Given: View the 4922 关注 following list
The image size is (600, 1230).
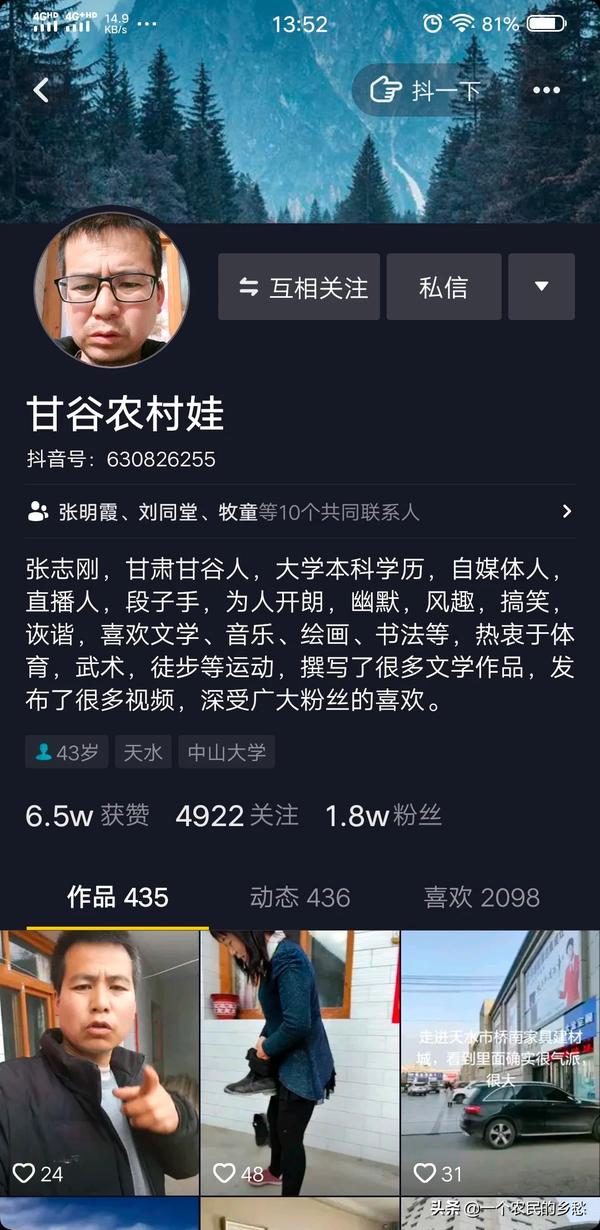Looking at the screenshot, I should coord(237,816).
